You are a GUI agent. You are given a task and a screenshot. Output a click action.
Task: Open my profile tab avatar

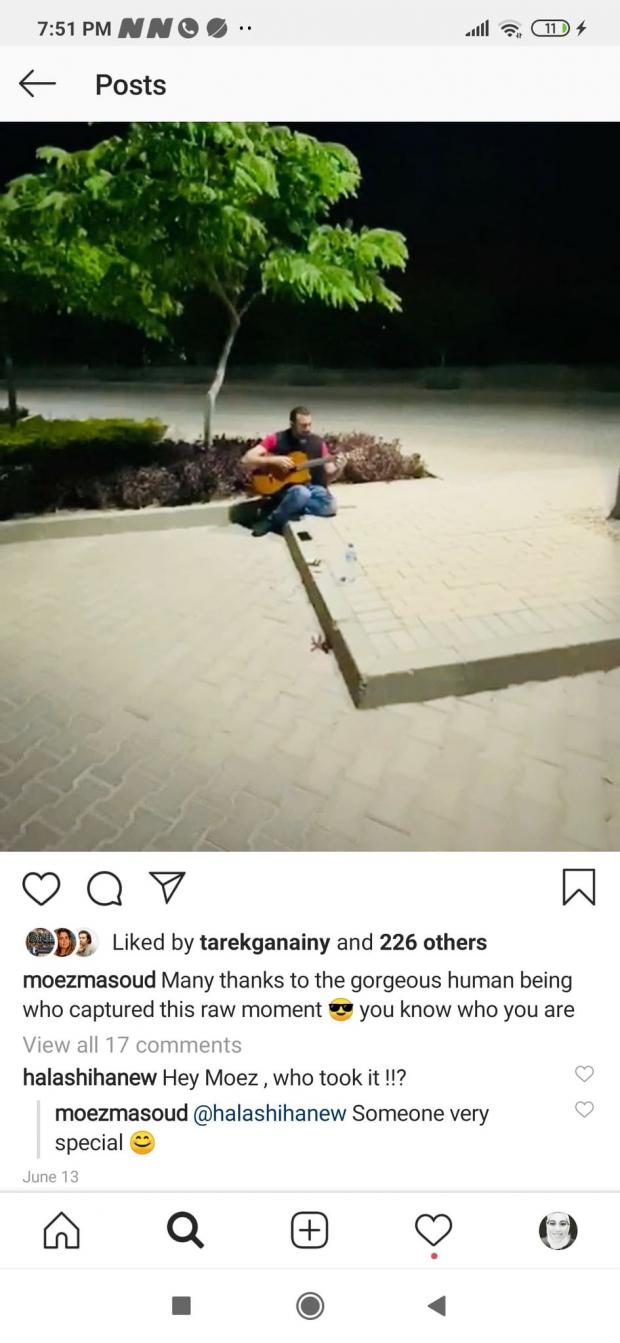click(x=558, y=1231)
